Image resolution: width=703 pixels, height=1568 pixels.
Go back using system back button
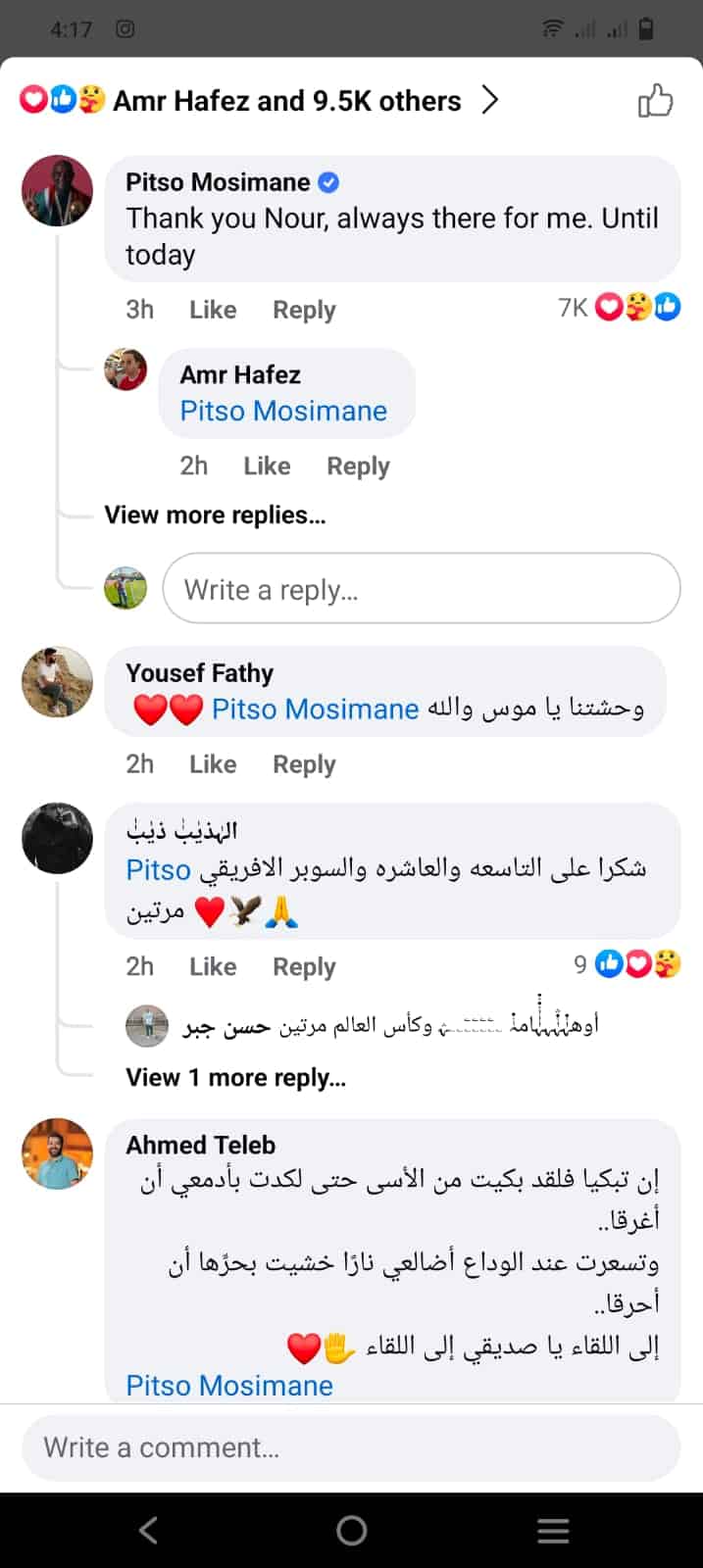tap(148, 1530)
